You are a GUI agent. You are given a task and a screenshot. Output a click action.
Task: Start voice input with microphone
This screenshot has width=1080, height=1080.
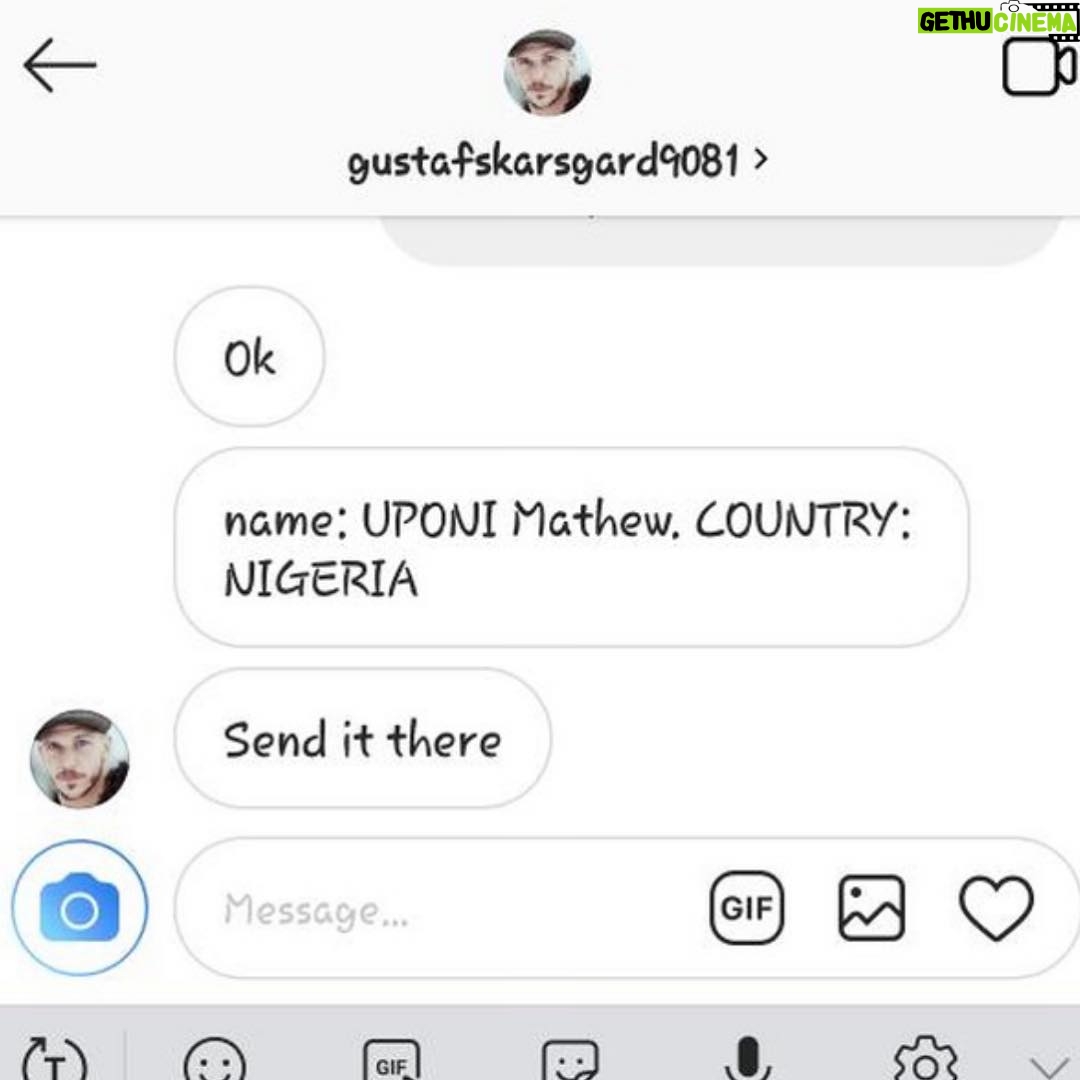coord(748,1059)
